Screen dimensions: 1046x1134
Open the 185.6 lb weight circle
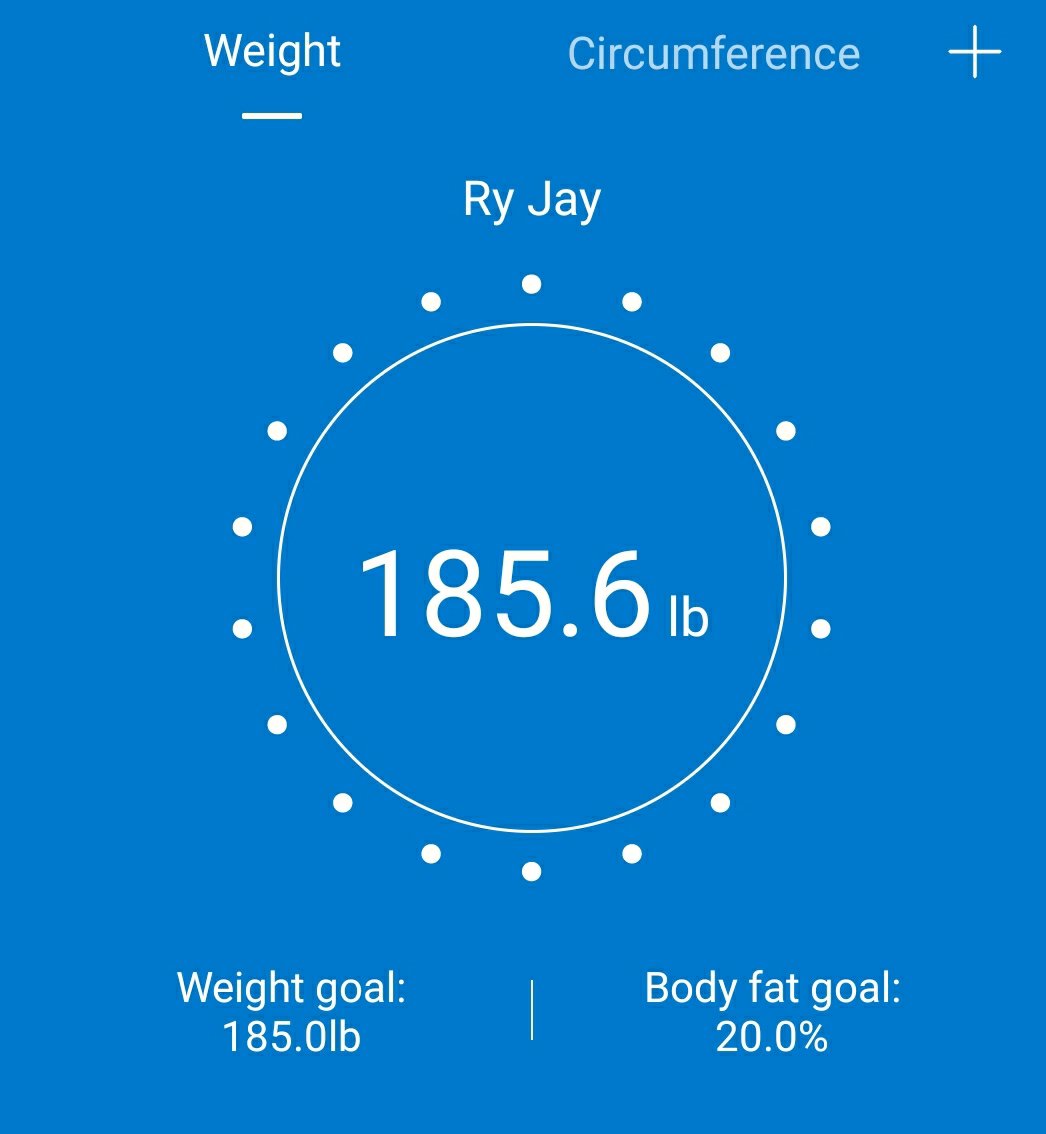tap(531, 578)
